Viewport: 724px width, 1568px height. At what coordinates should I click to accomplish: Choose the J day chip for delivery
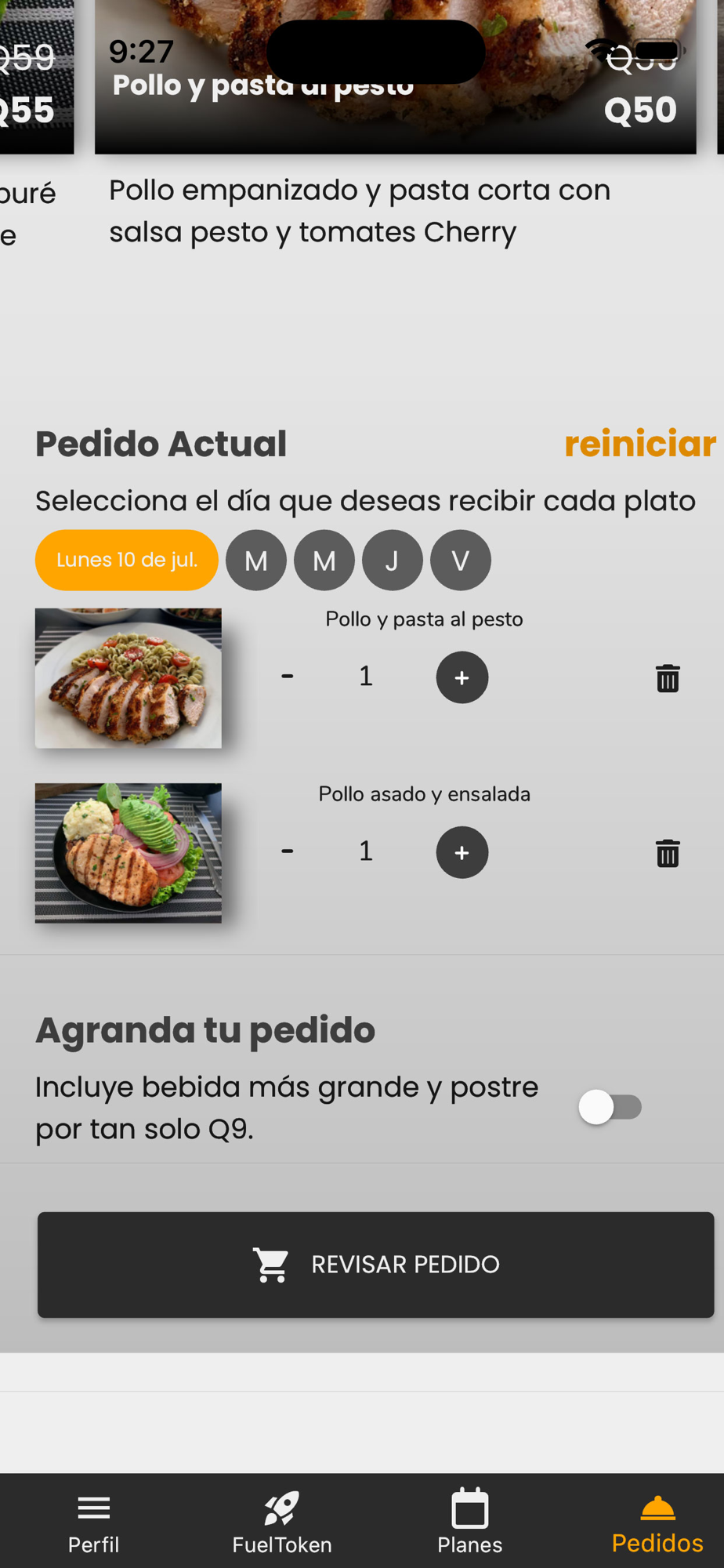click(x=392, y=560)
